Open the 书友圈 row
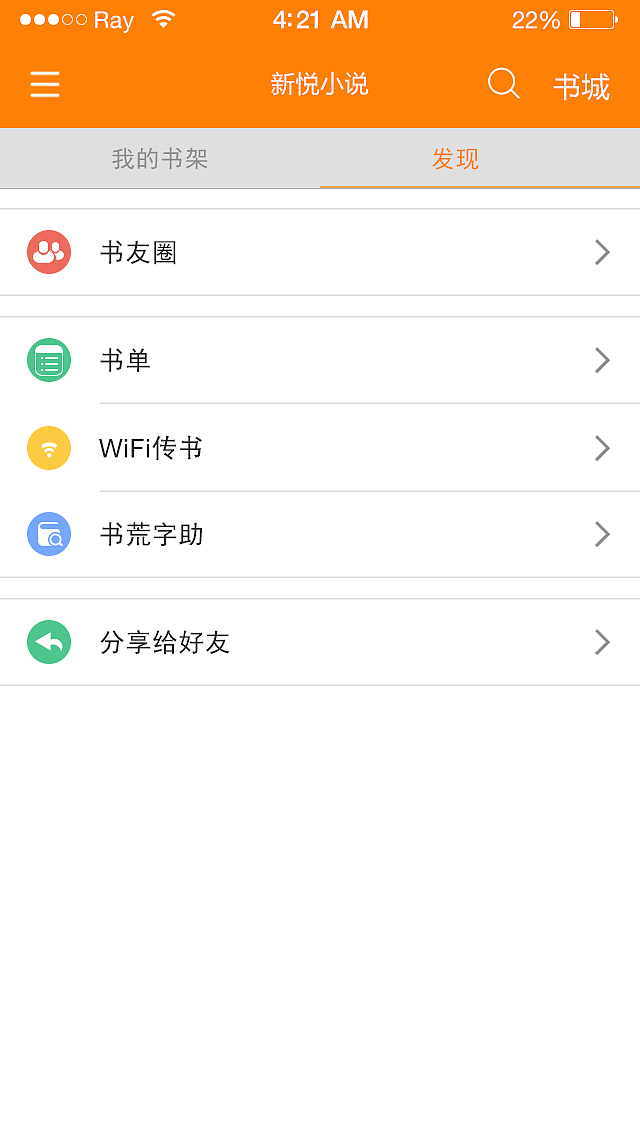 pyautogui.click(x=320, y=252)
